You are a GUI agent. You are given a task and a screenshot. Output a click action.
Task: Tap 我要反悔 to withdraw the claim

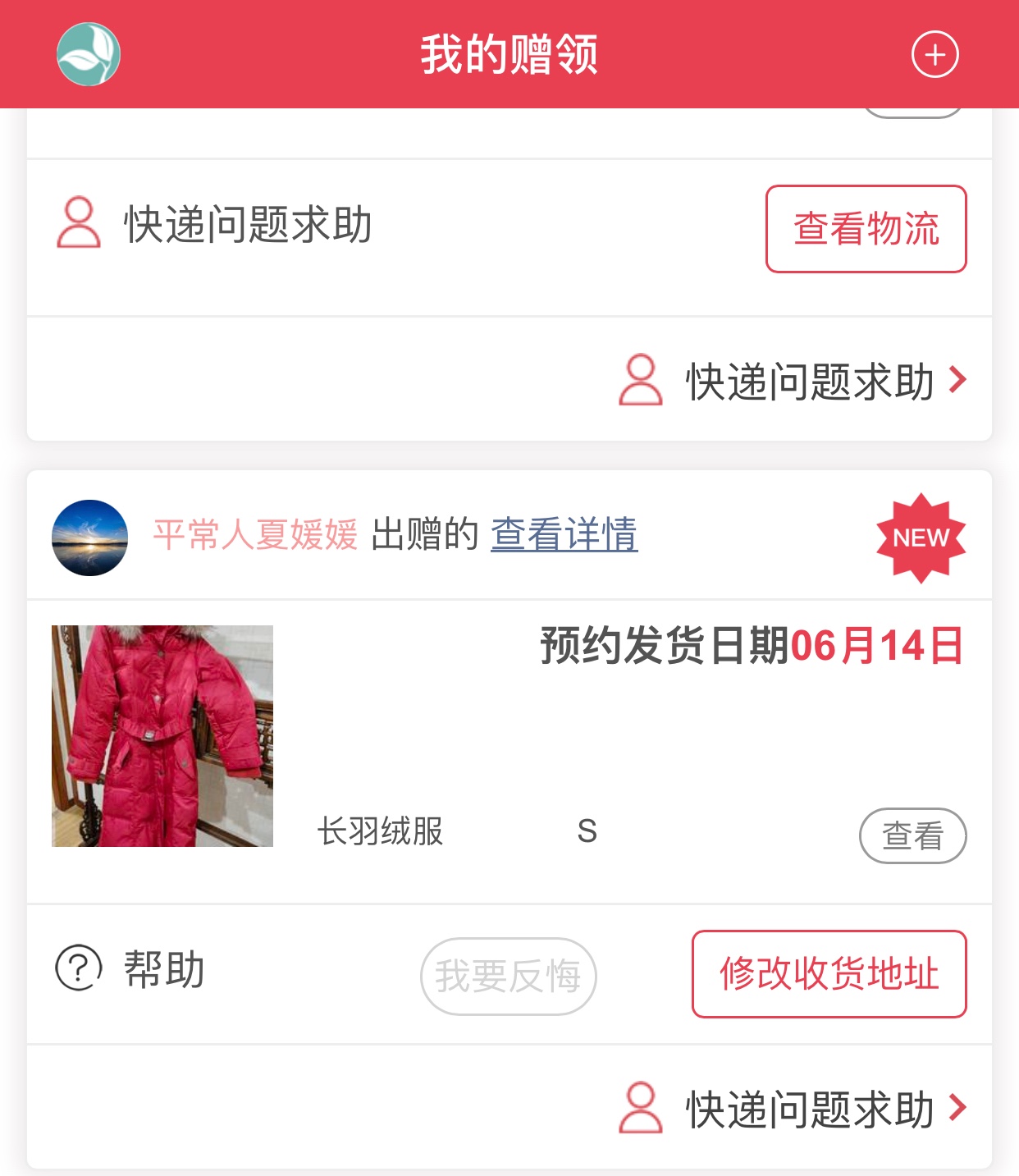click(508, 976)
